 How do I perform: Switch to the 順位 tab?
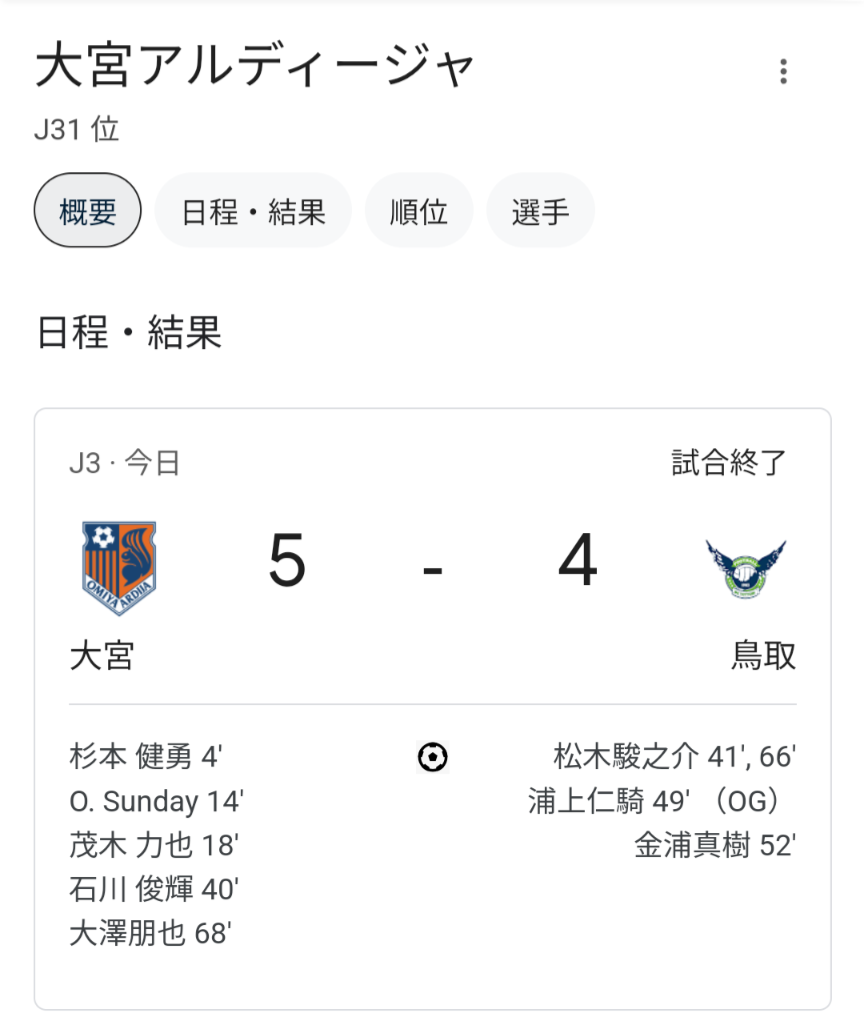tap(418, 211)
